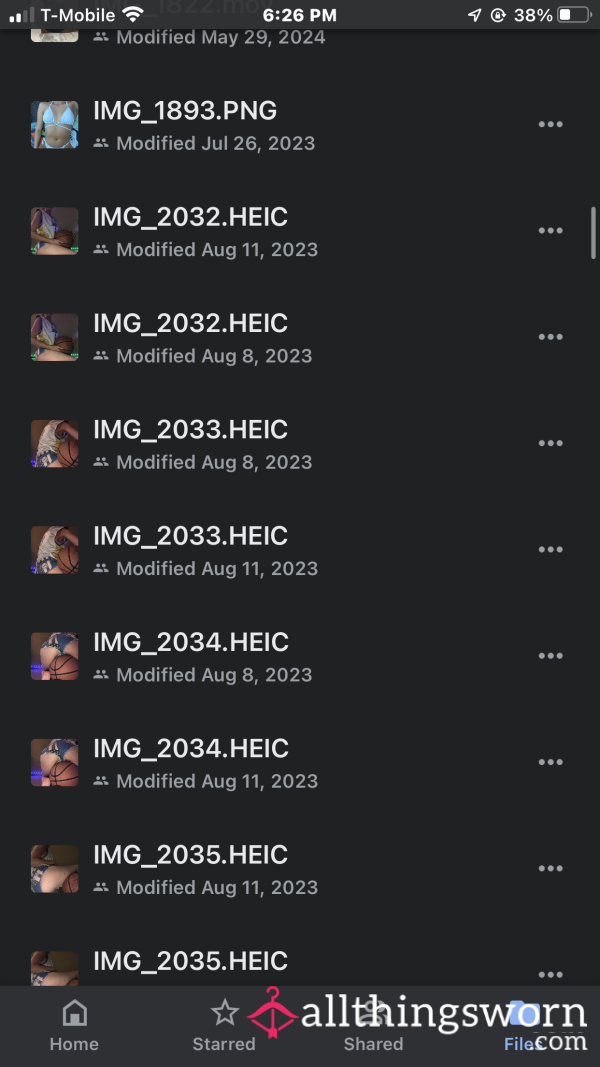Open IMG_2035.HEIC modified Aug 11, 2023
Screen dimensions: 600x1067
tap(300, 869)
